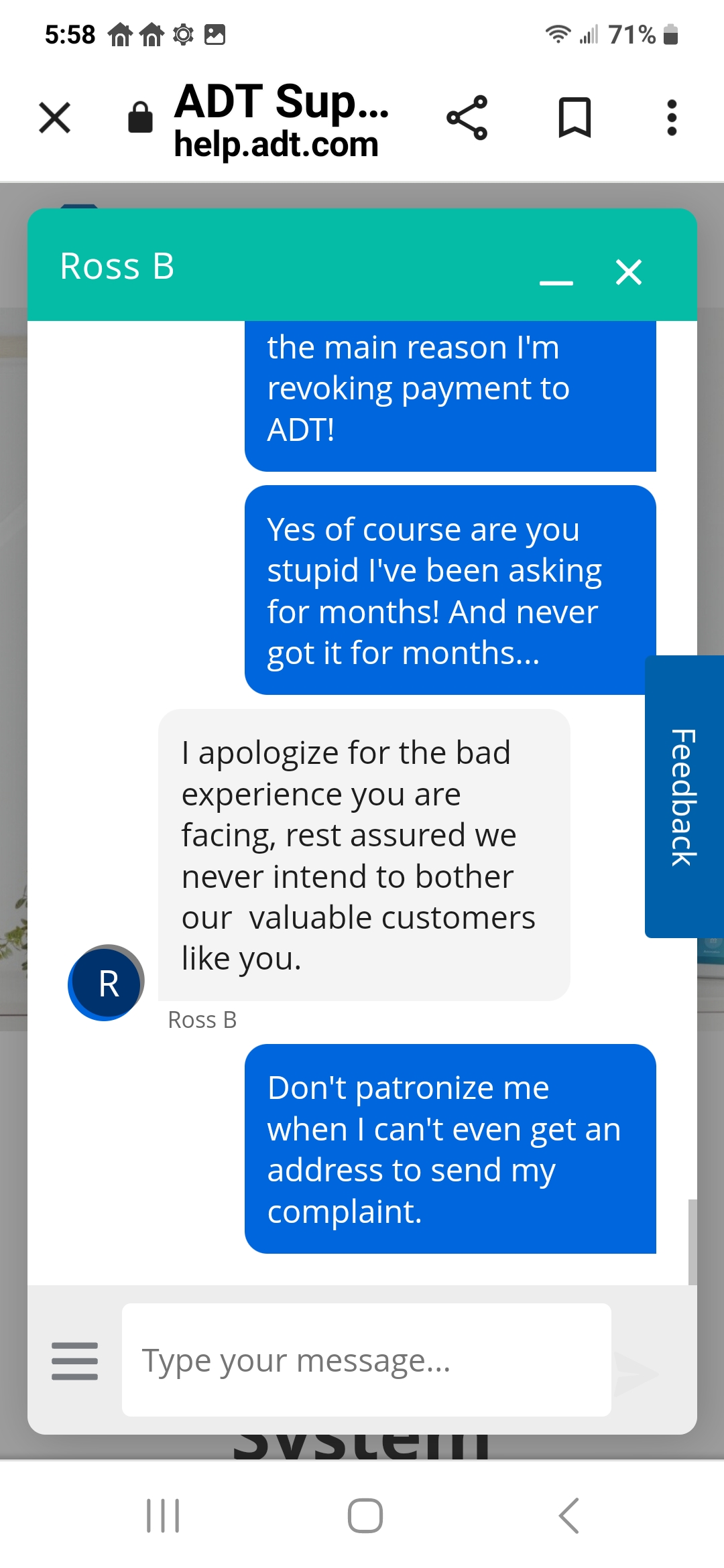
Task: Bookmark this page using the bookmark icon
Action: [575, 118]
